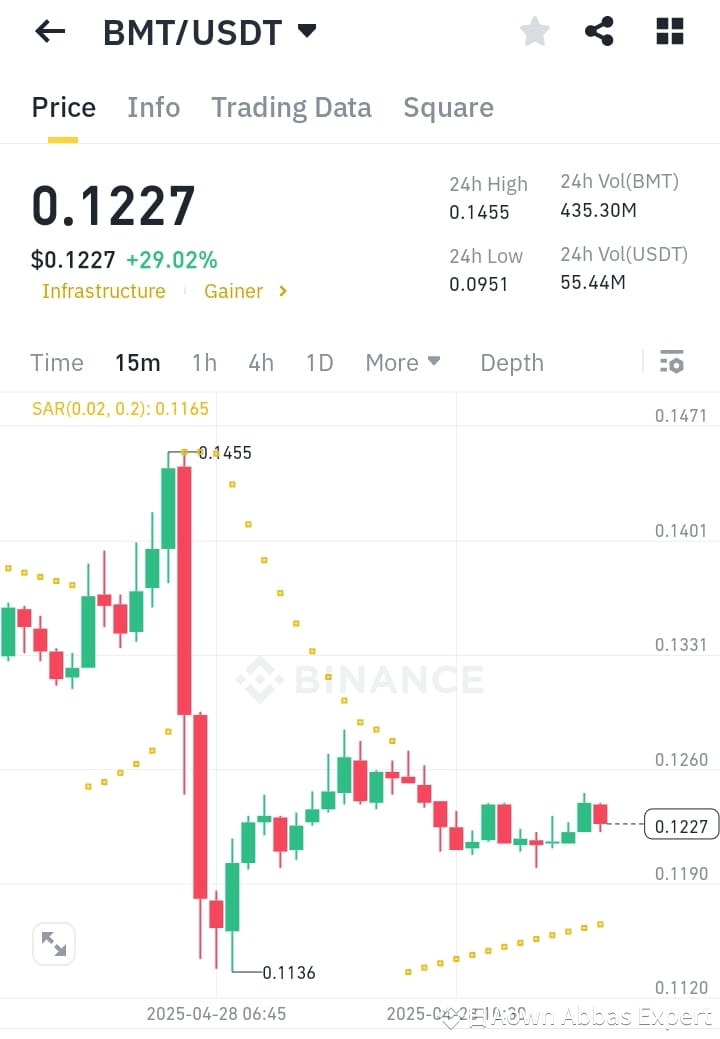Viewport: 720px width, 1039px height.
Task: Open the chart indicator settings icon
Action: coord(671,362)
